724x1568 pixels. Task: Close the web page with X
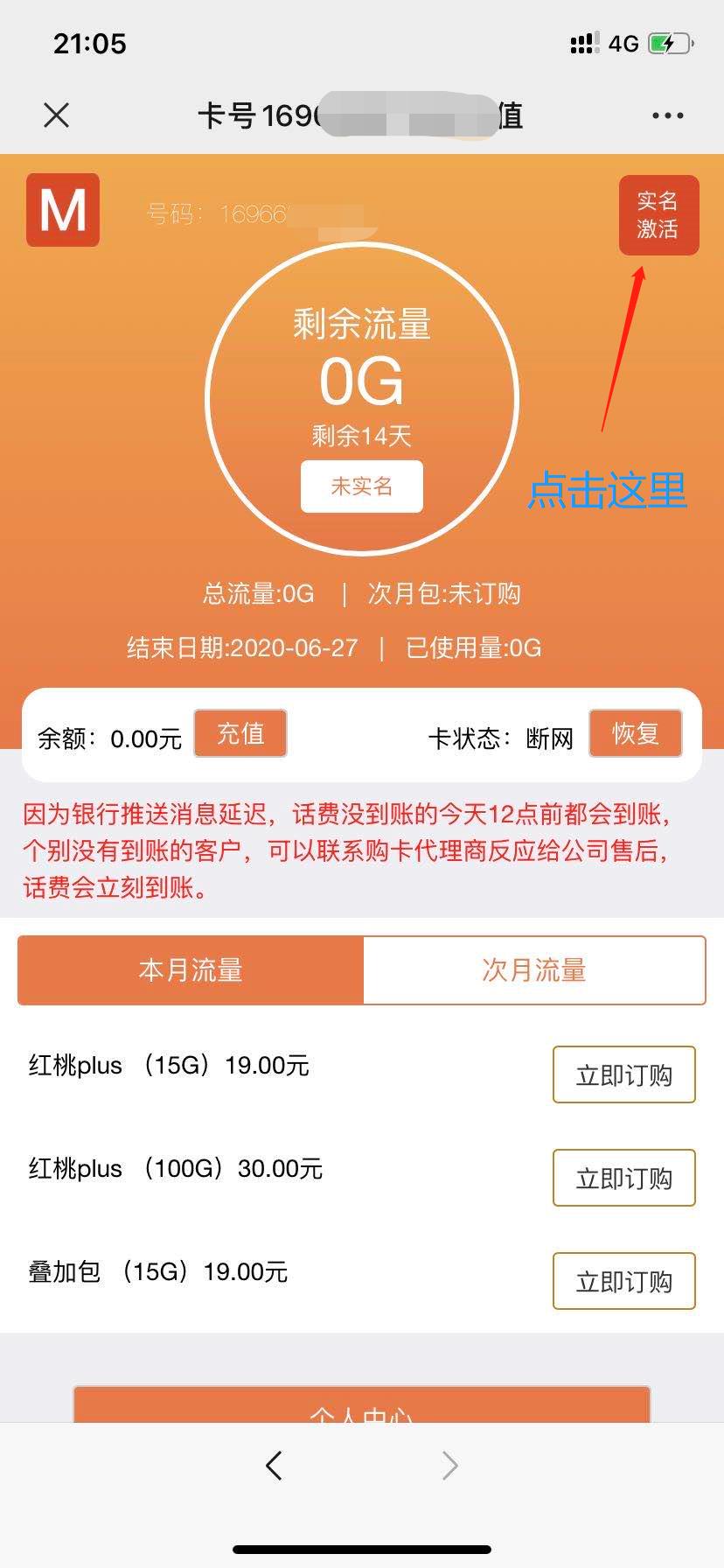tap(56, 115)
